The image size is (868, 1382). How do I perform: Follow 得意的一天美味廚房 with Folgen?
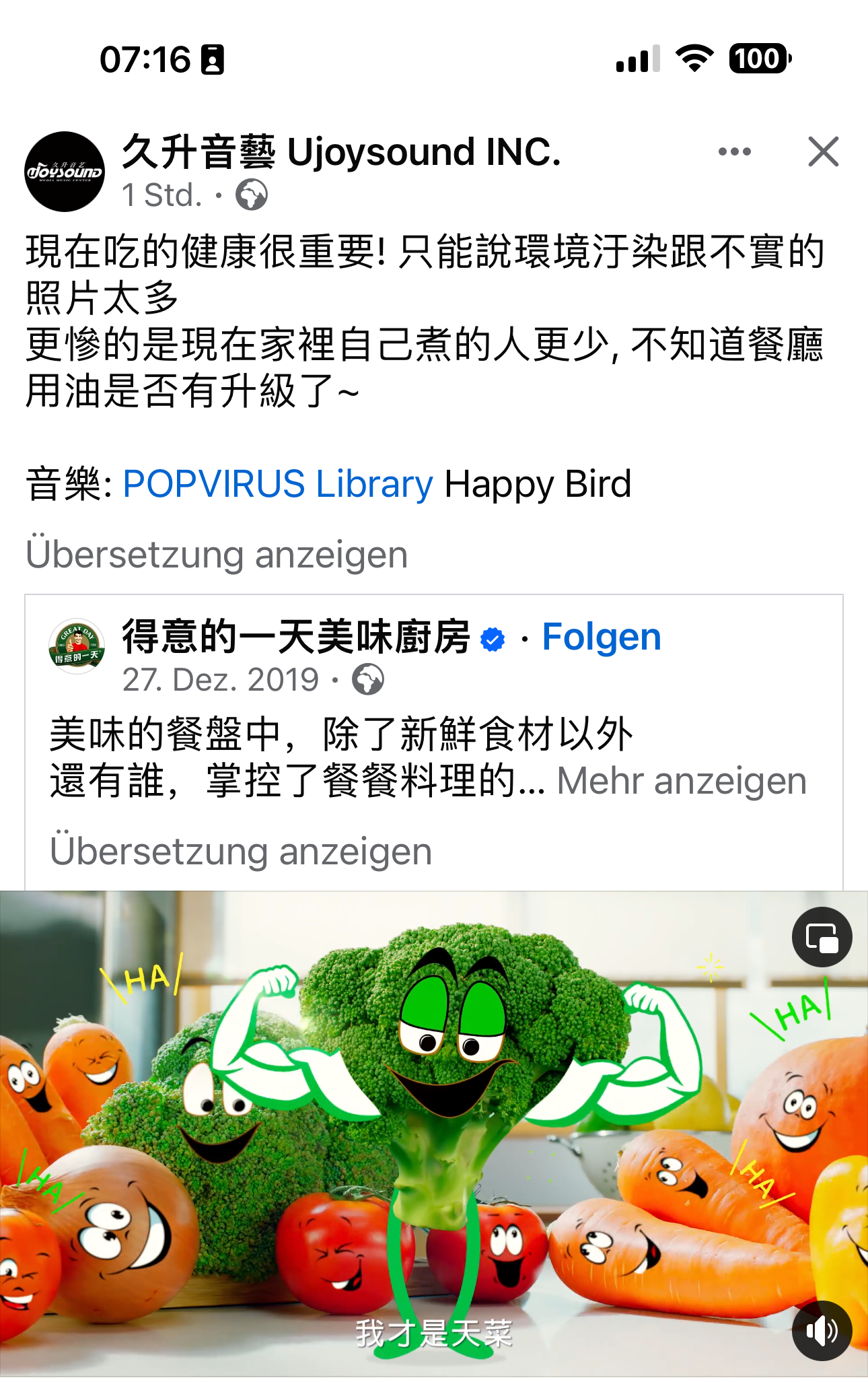click(x=601, y=637)
